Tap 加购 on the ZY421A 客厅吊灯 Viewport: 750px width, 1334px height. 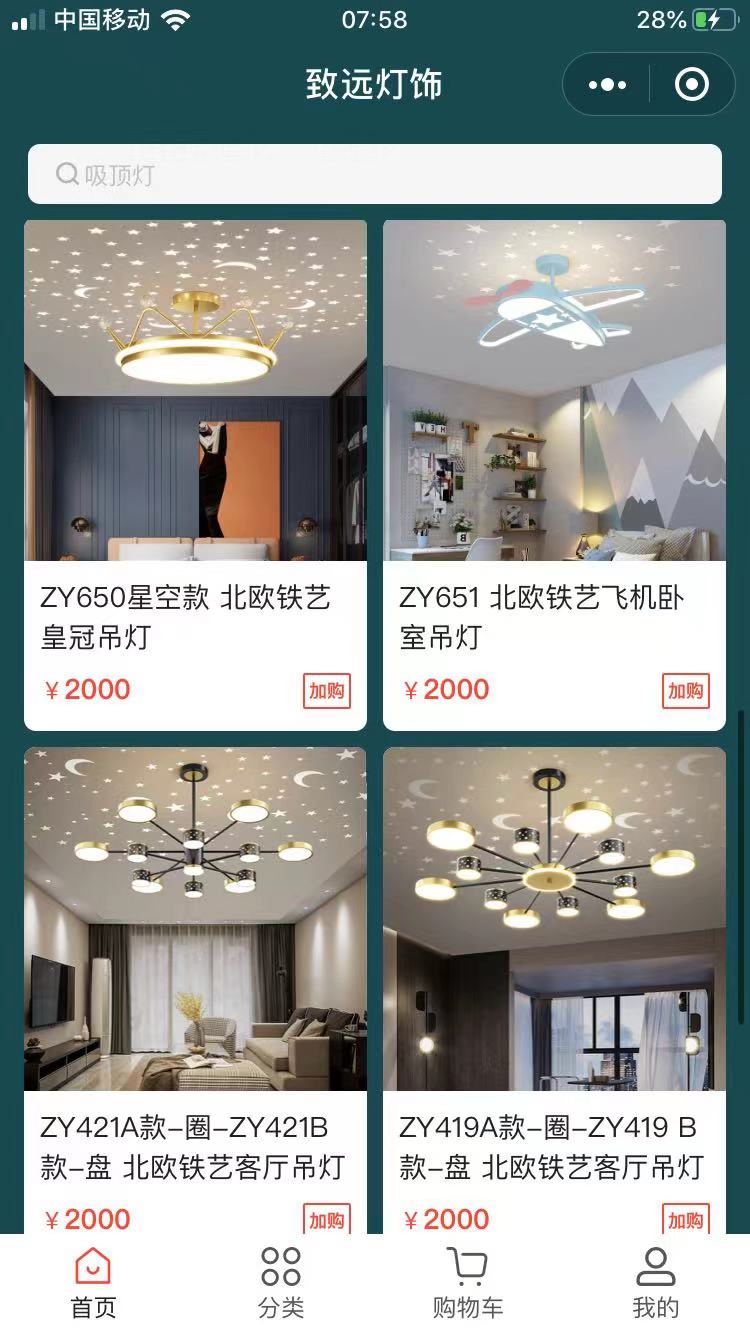pos(327,1219)
